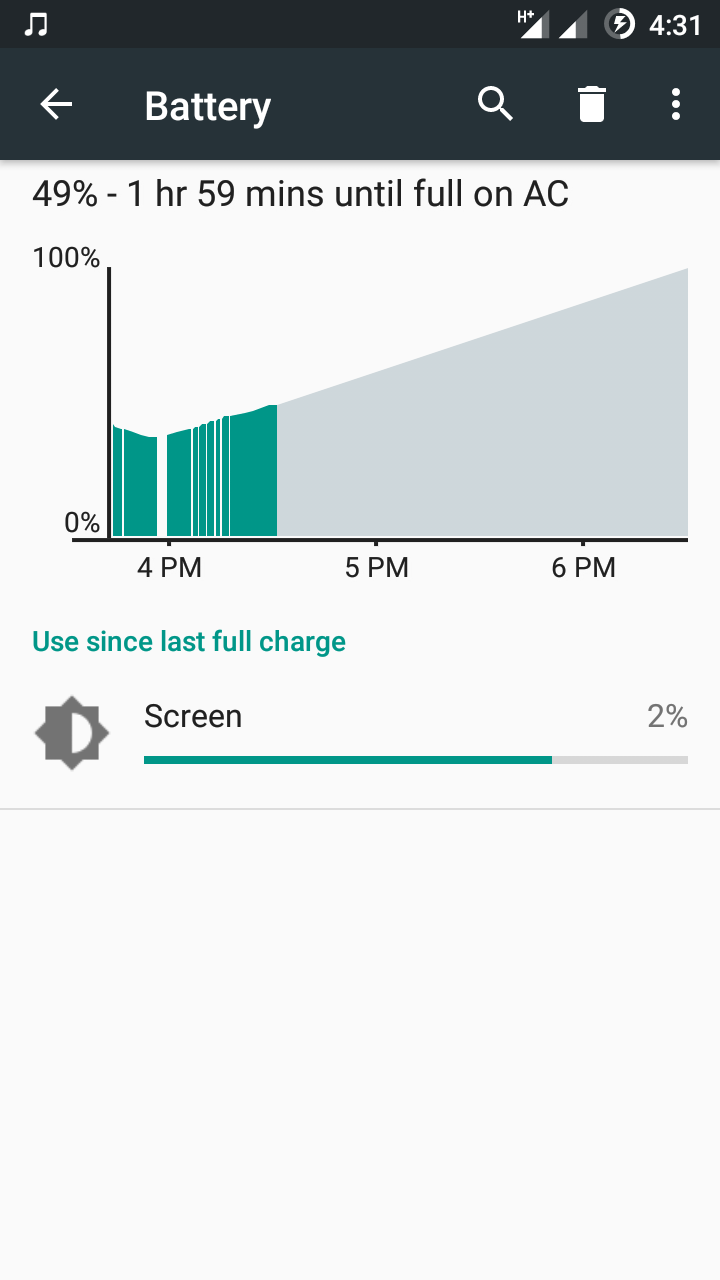Go back from Battery settings
The width and height of the screenshot is (720, 1280).
[56, 104]
